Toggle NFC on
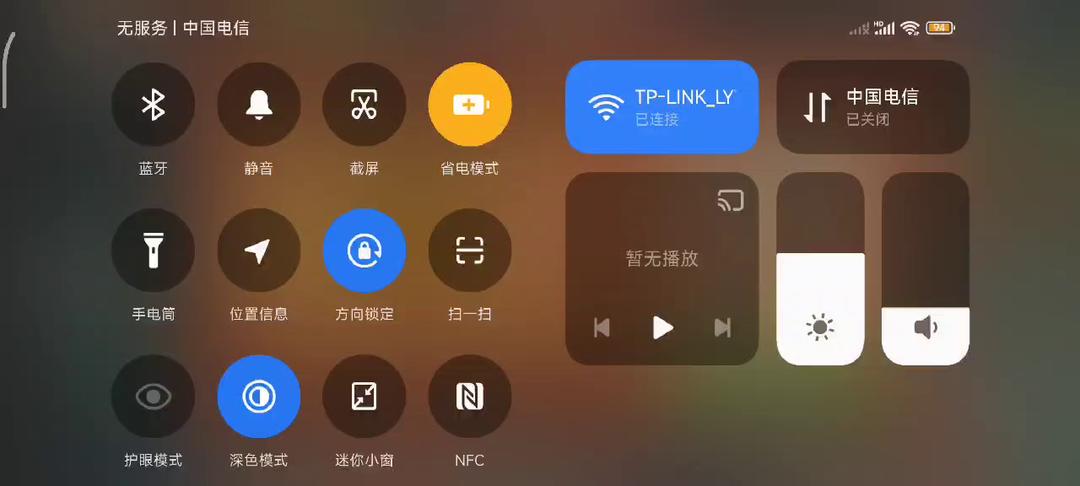The width and height of the screenshot is (1080, 486). pos(470,397)
